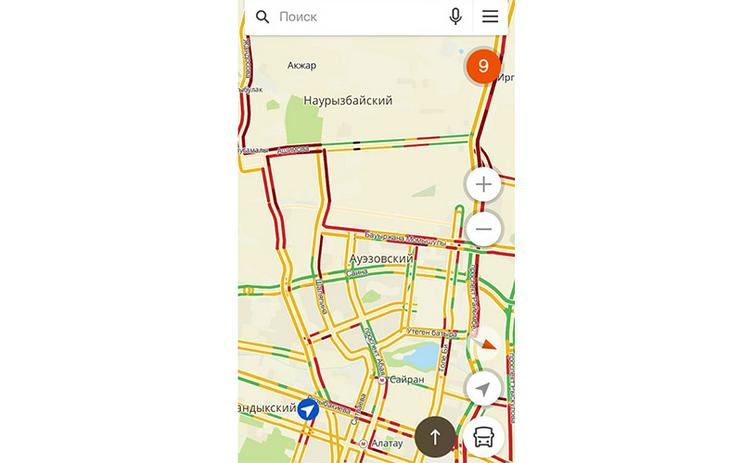Zoom in with the plus button
The width and height of the screenshot is (742, 463).
coord(484,185)
